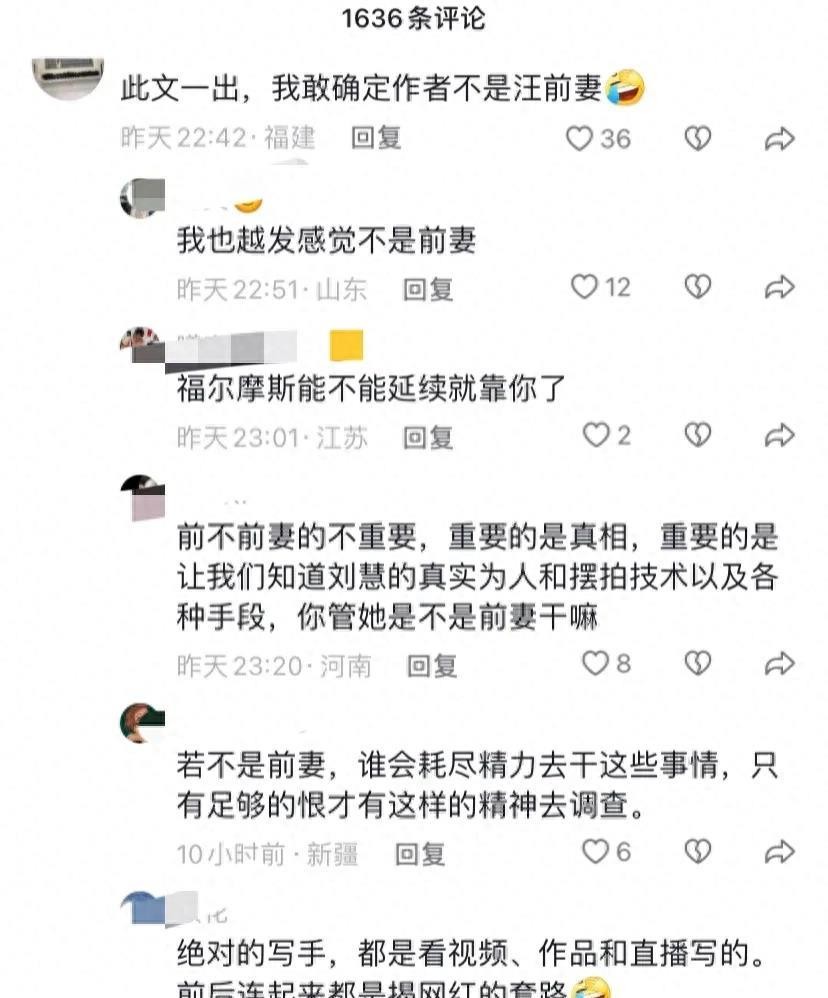Like the comment with 36 likes

[x=580, y=138]
